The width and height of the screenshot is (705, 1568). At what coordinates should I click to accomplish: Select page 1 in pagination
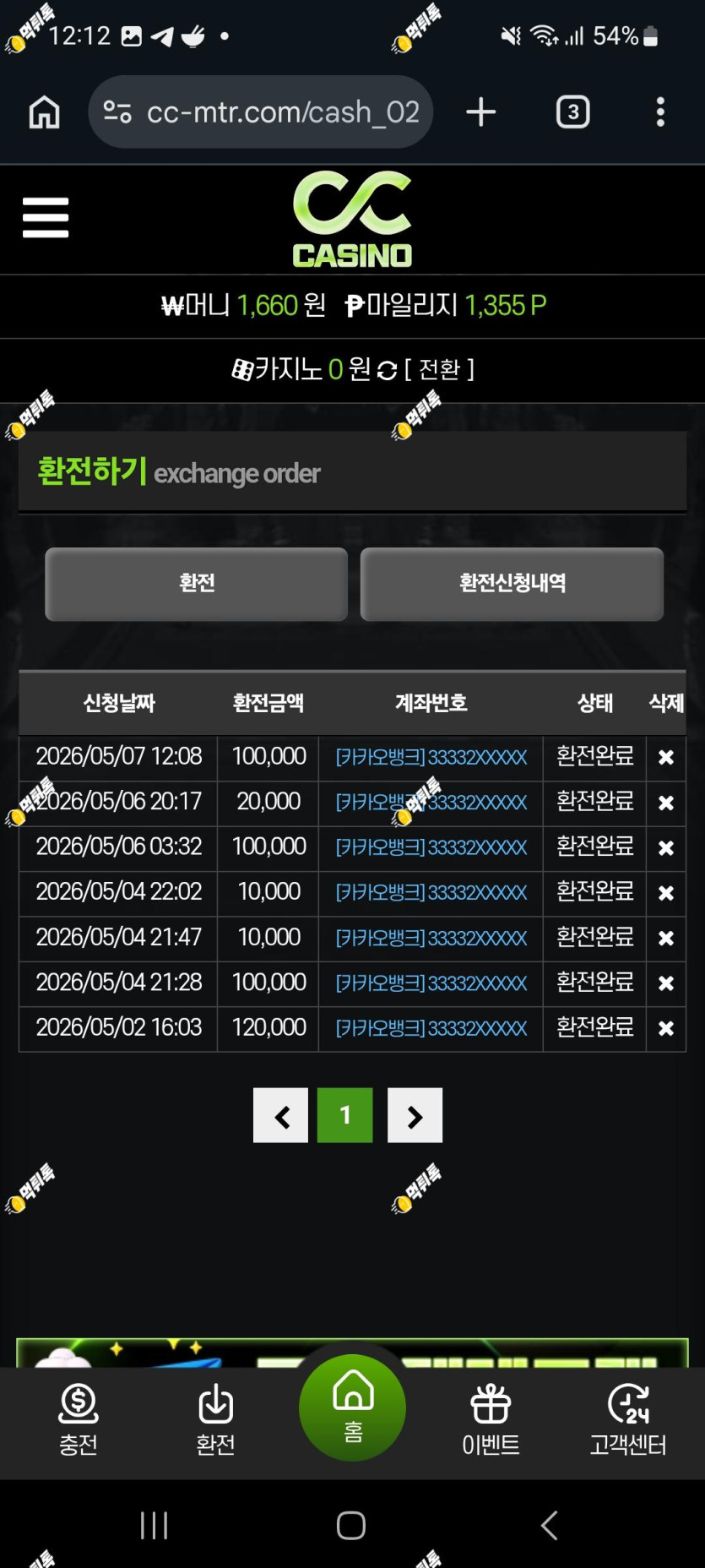tap(345, 1115)
